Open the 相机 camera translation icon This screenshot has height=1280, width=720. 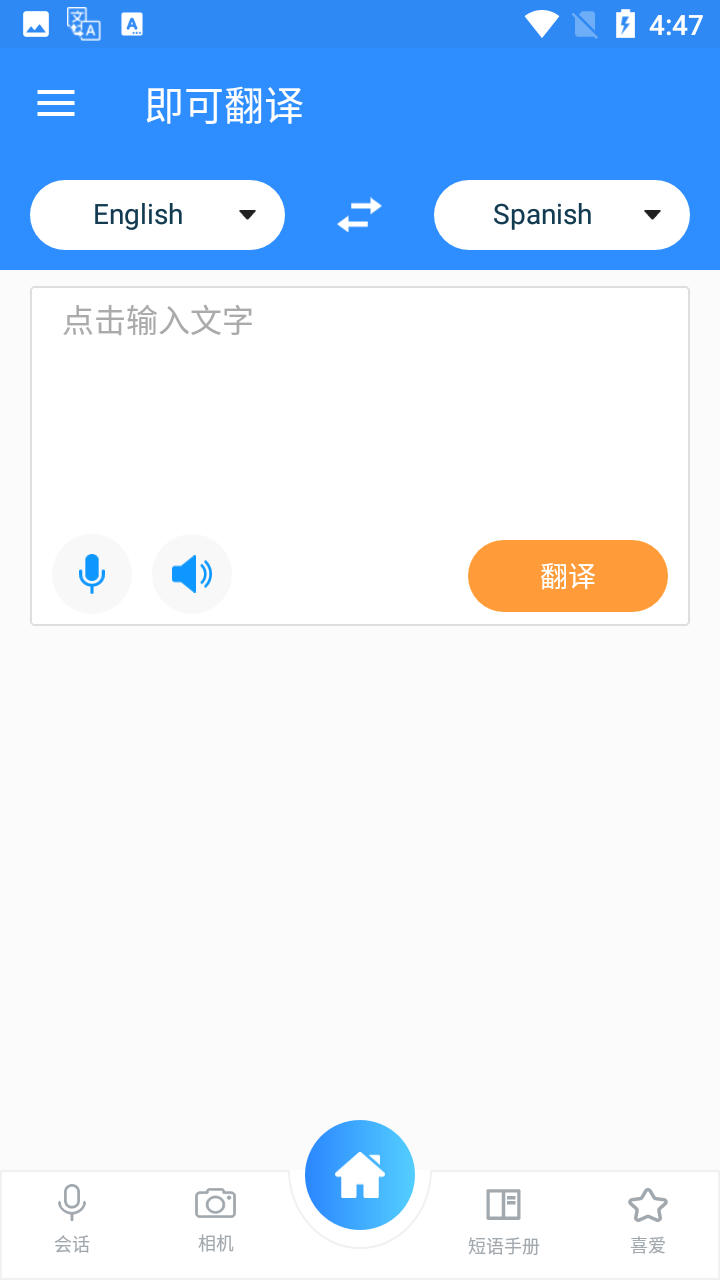(215, 1203)
